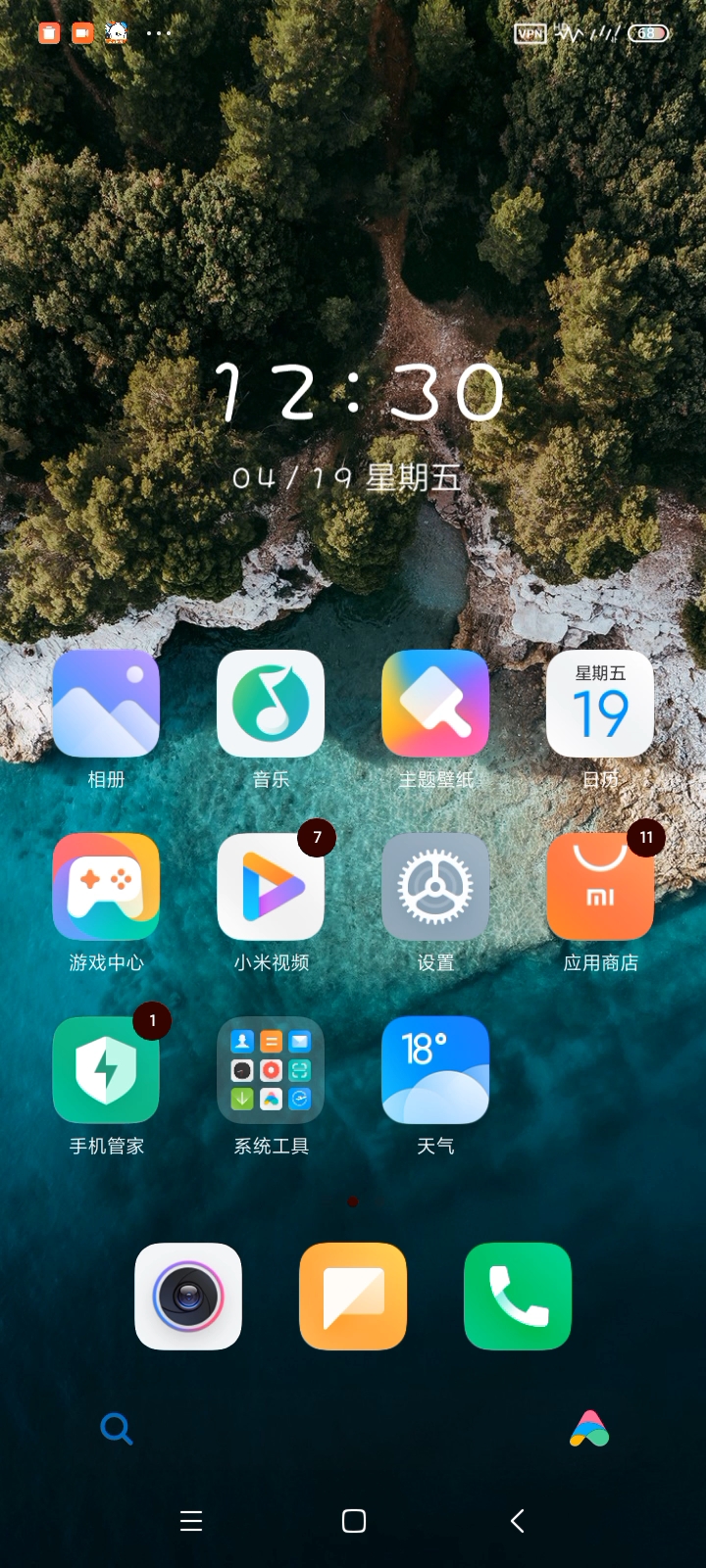Tap the clock widget showing 12:30
Viewport: 706px width, 1568px height.
click(359, 392)
